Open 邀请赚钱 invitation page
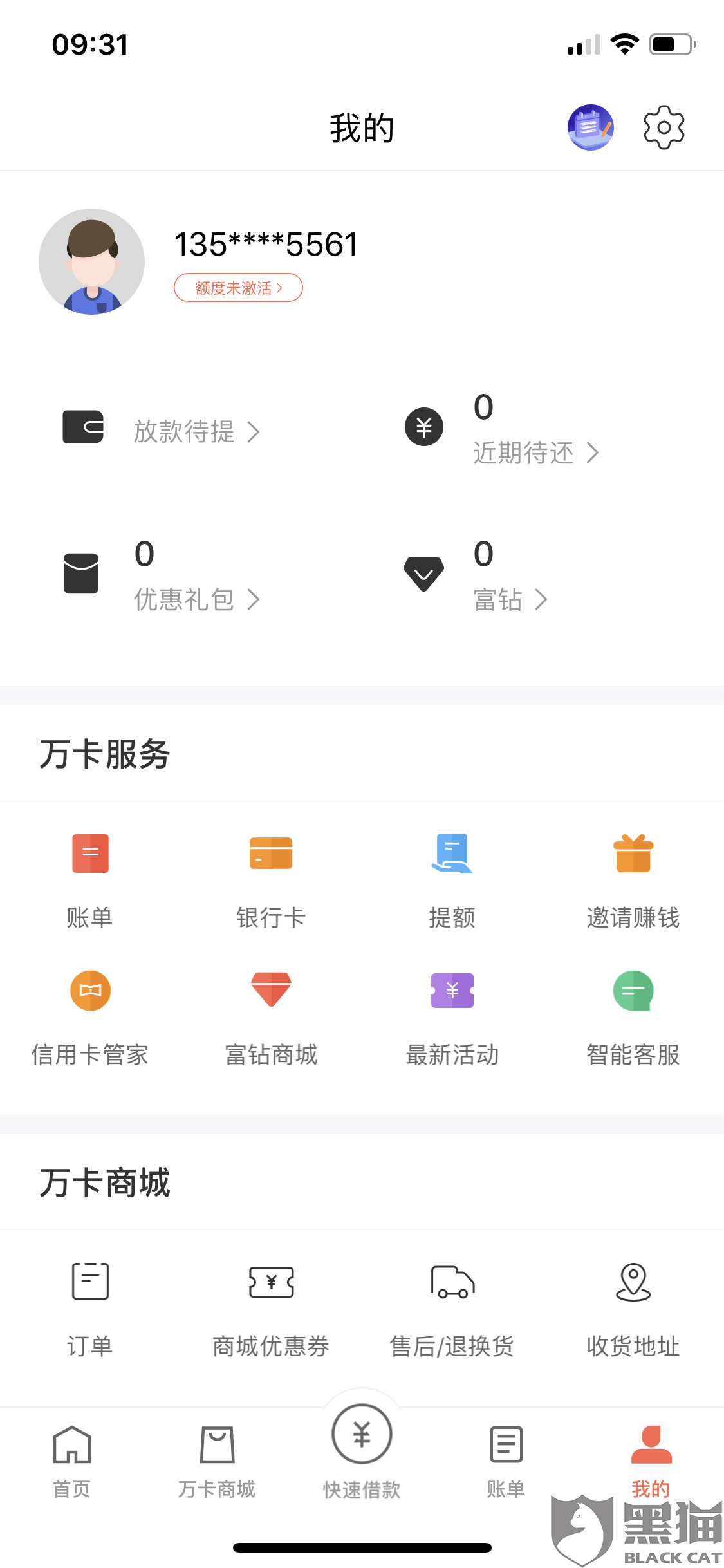724x1568 pixels. coord(633,877)
